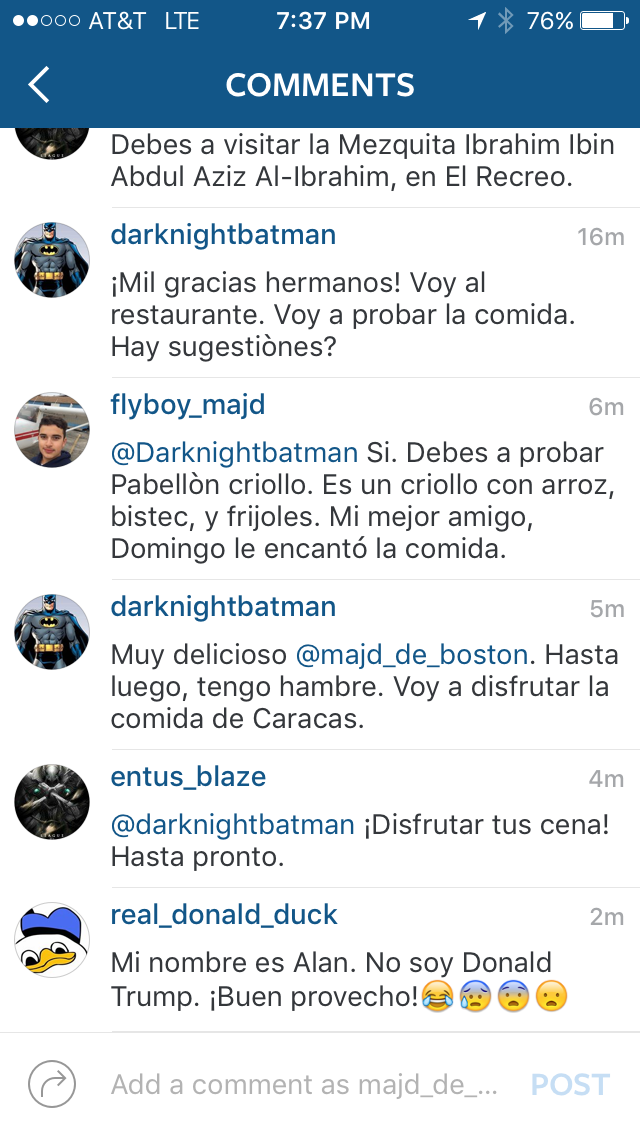This screenshot has width=640, height=1136.
Task: Tap the @darknightbatman mention in entus_blaze's comment
Action: click(x=232, y=825)
